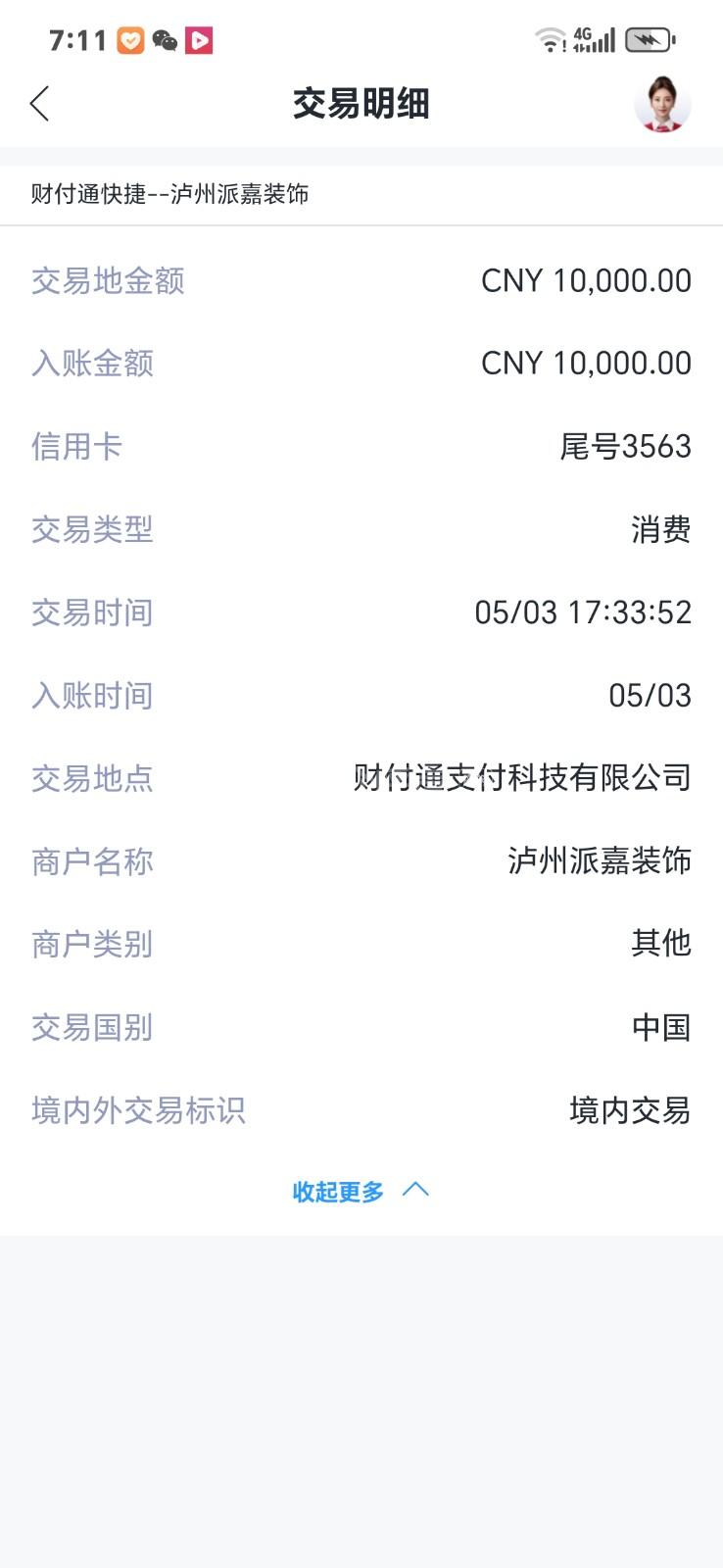This screenshot has height=1568, width=723.
Task: Collapse details with 收起更多
Action: pos(360,1191)
